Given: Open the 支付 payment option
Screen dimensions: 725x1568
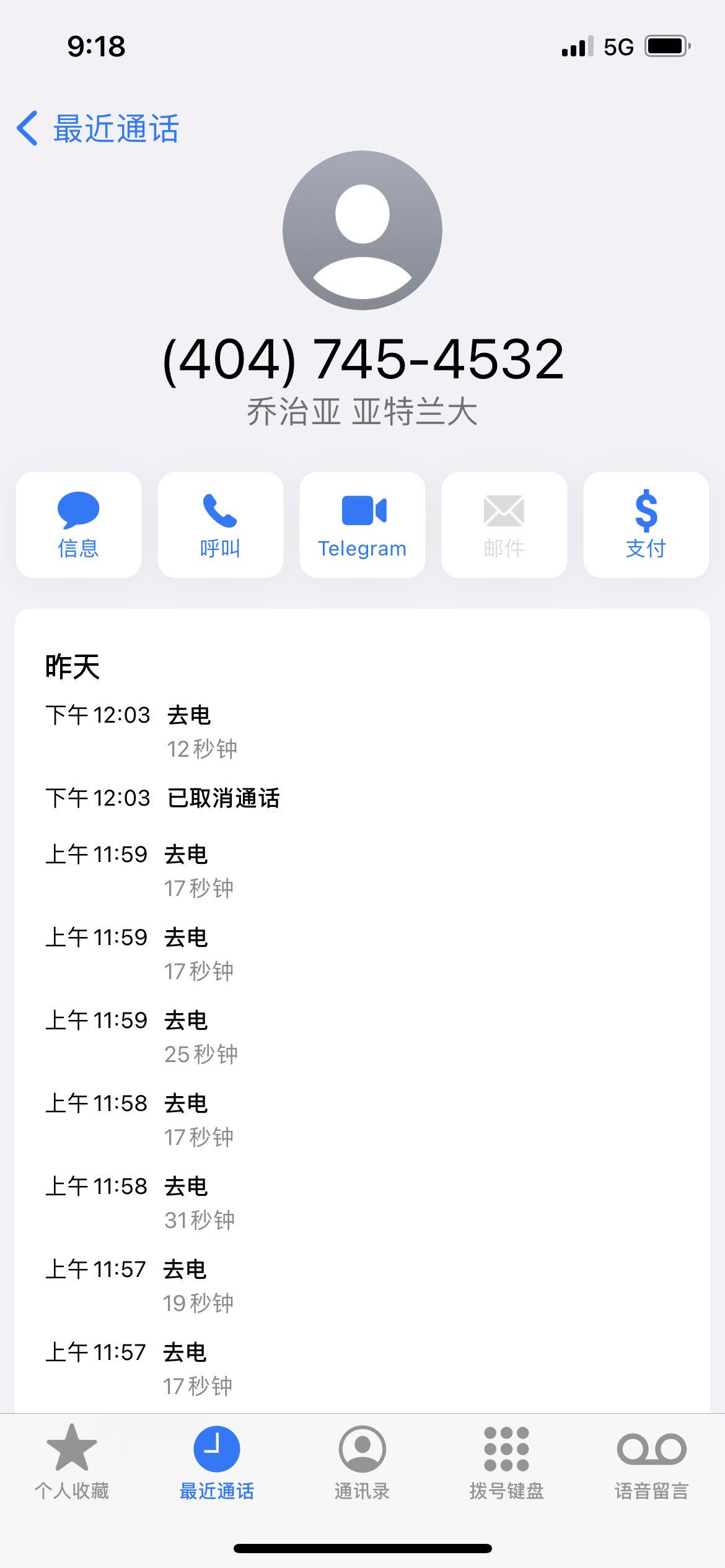Looking at the screenshot, I should (646, 525).
